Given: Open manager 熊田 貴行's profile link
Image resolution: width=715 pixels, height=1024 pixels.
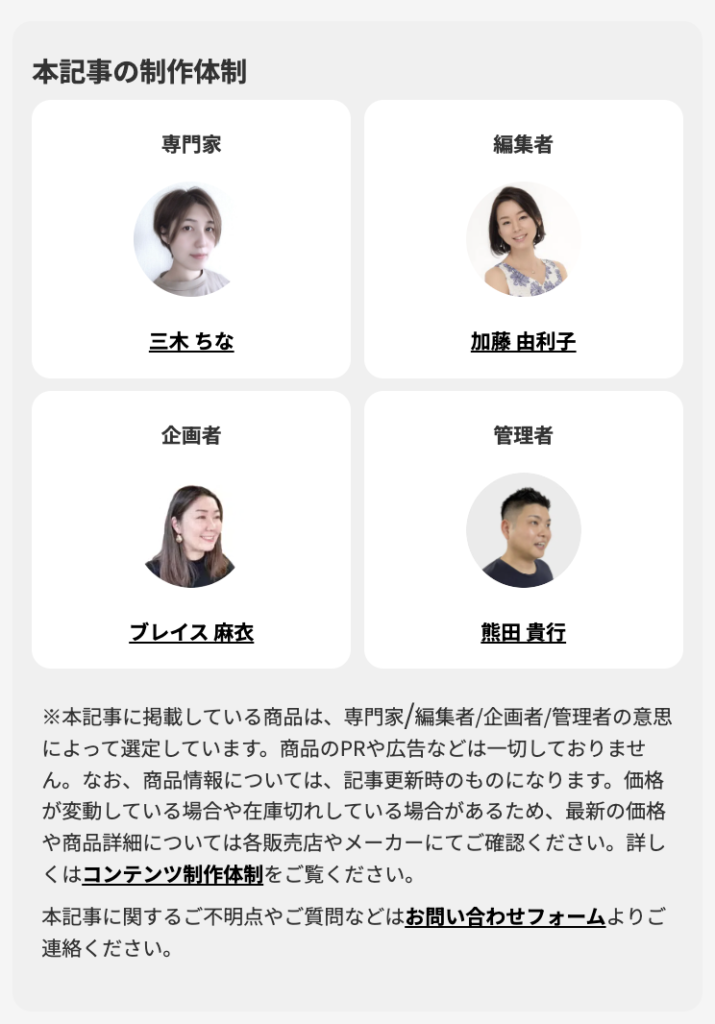Looking at the screenshot, I should 523,633.
